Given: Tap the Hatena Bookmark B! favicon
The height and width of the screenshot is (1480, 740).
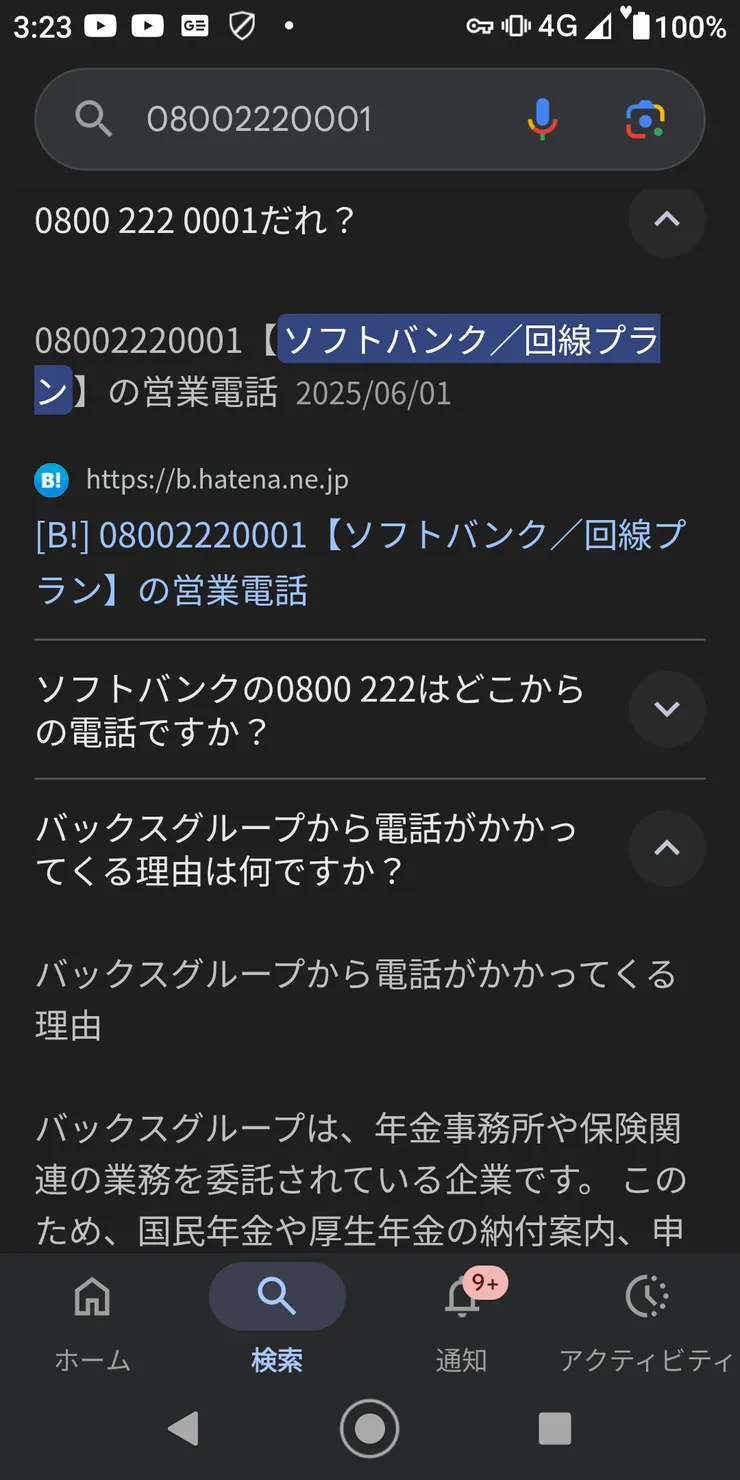Looking at the screenshot, I should 51,480.
